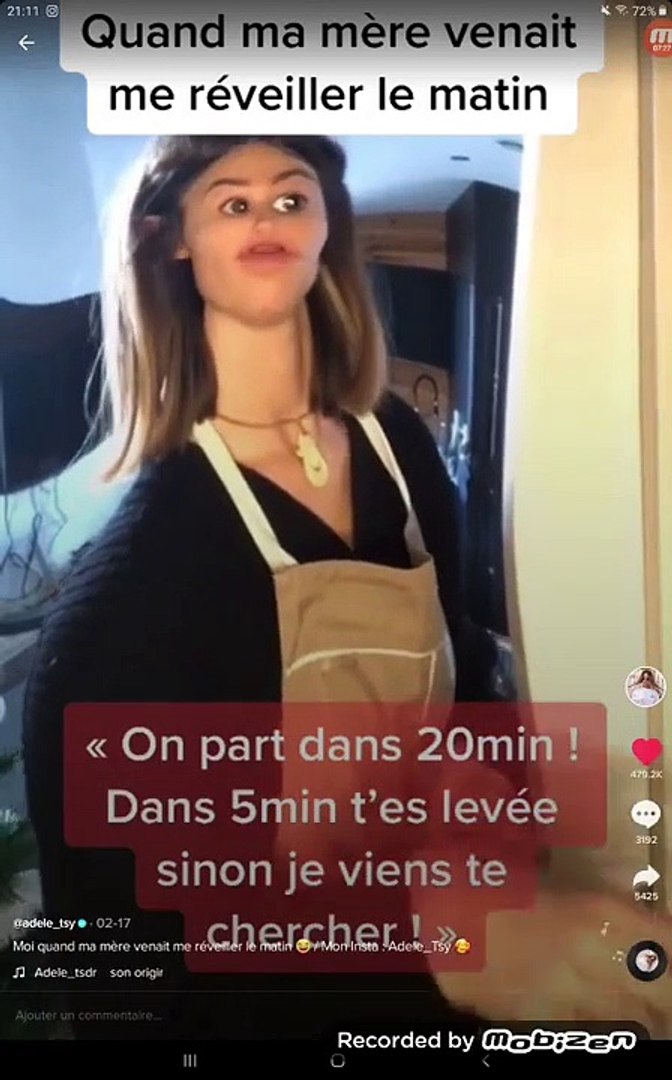Go back using the top-left arrow
672x1080 pixels.
pos(26,42)
